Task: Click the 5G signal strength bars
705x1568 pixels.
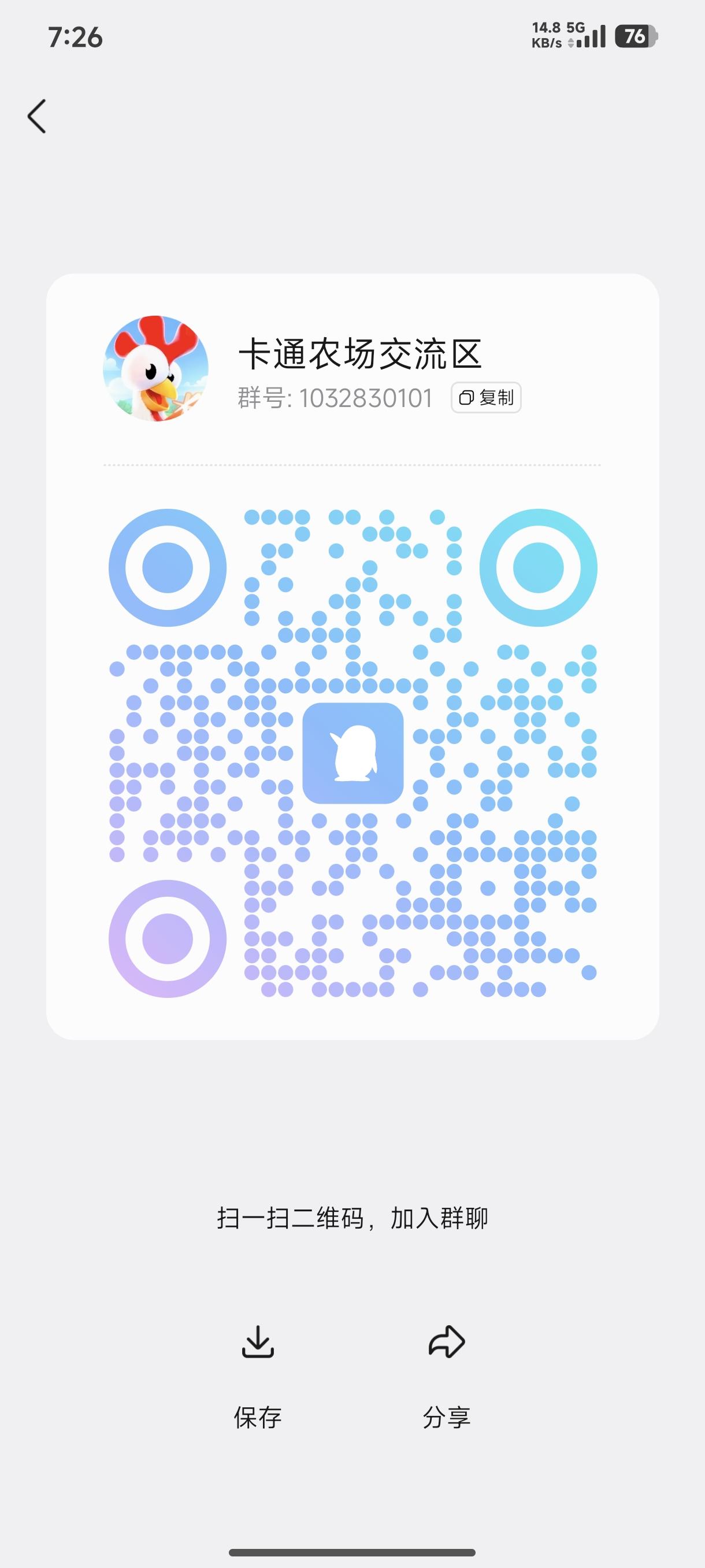Action: [591, 38]
